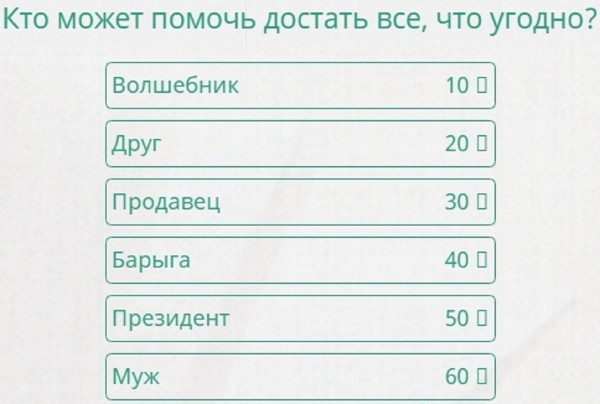
Task: Pick the Барыга answer
Action: (300, 260)
